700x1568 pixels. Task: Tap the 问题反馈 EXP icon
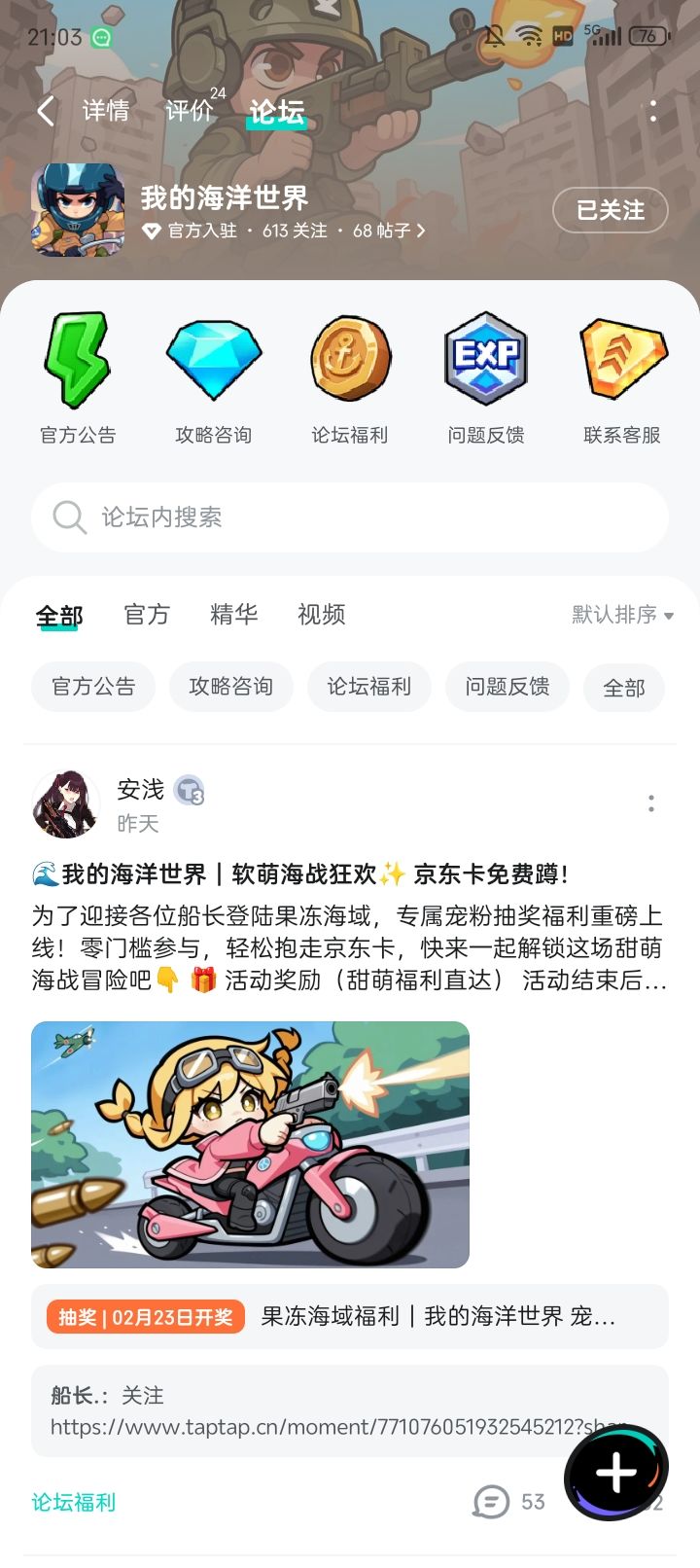(486, 360)
